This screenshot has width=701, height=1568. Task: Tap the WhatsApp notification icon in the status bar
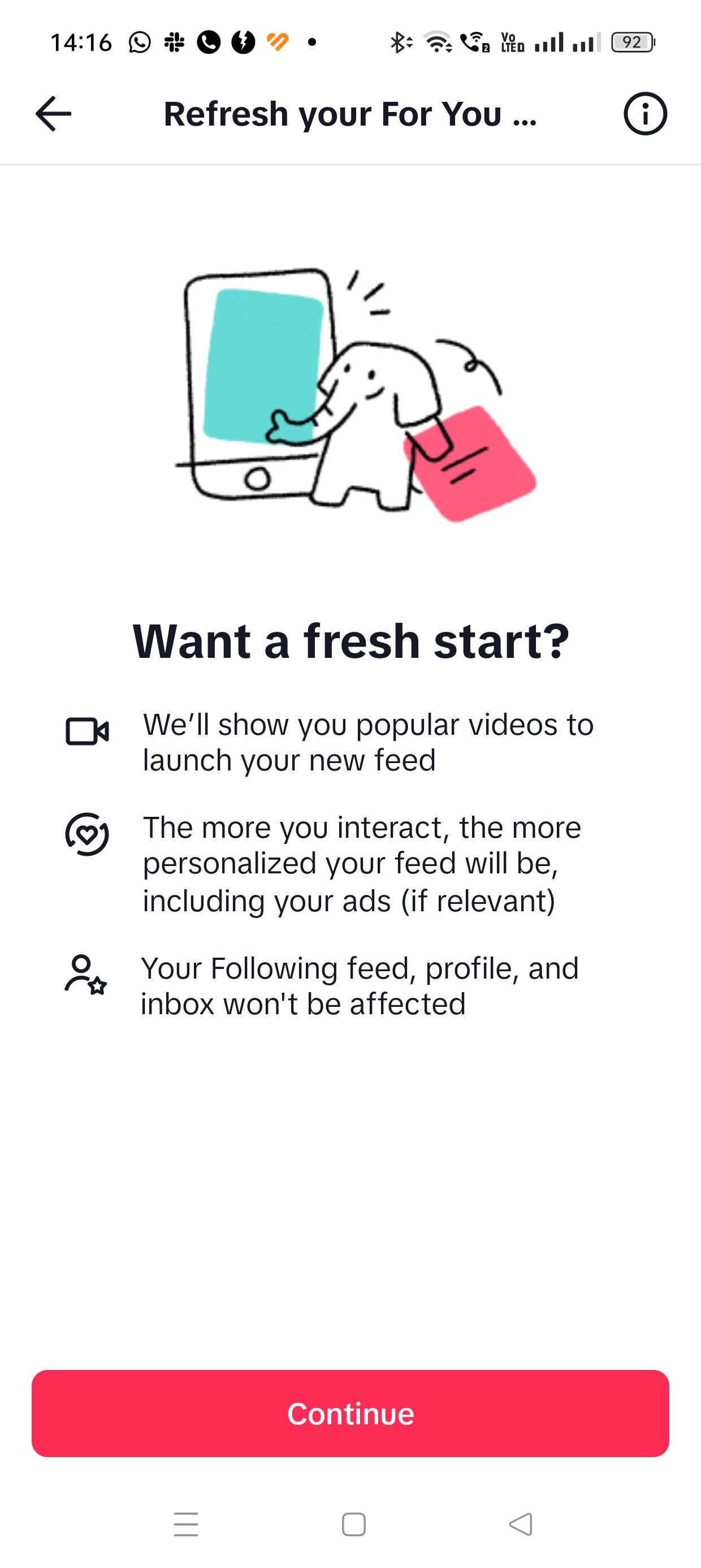pyautogui.click(x=139, y=41)
